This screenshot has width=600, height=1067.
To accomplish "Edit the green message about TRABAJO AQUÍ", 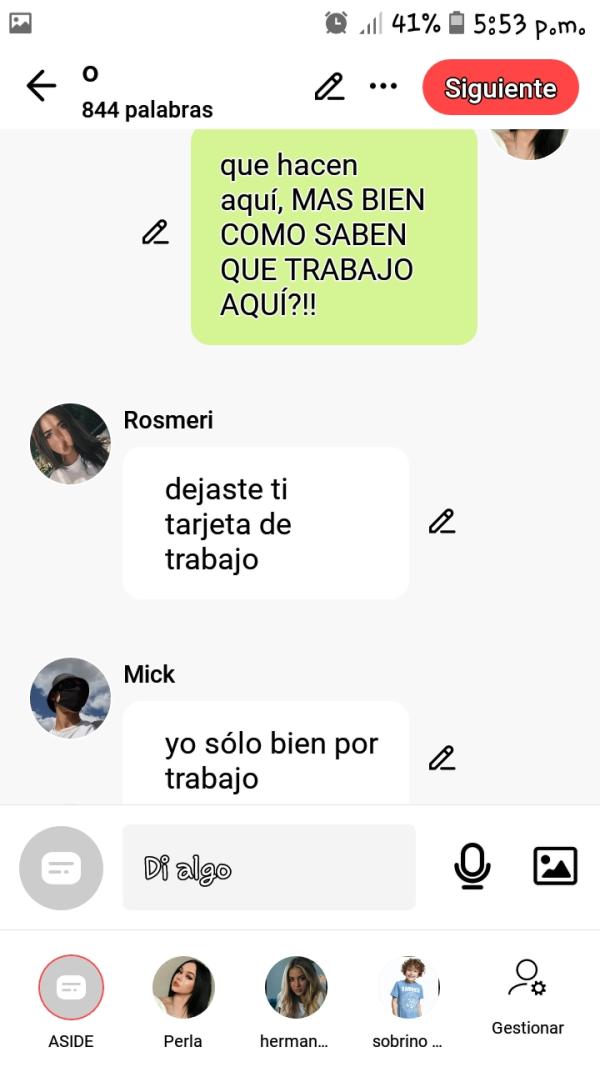I will pos(155,233).
